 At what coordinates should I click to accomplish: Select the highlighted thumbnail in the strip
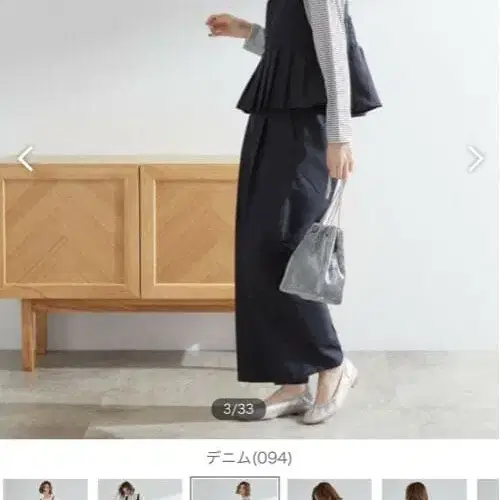235,489
